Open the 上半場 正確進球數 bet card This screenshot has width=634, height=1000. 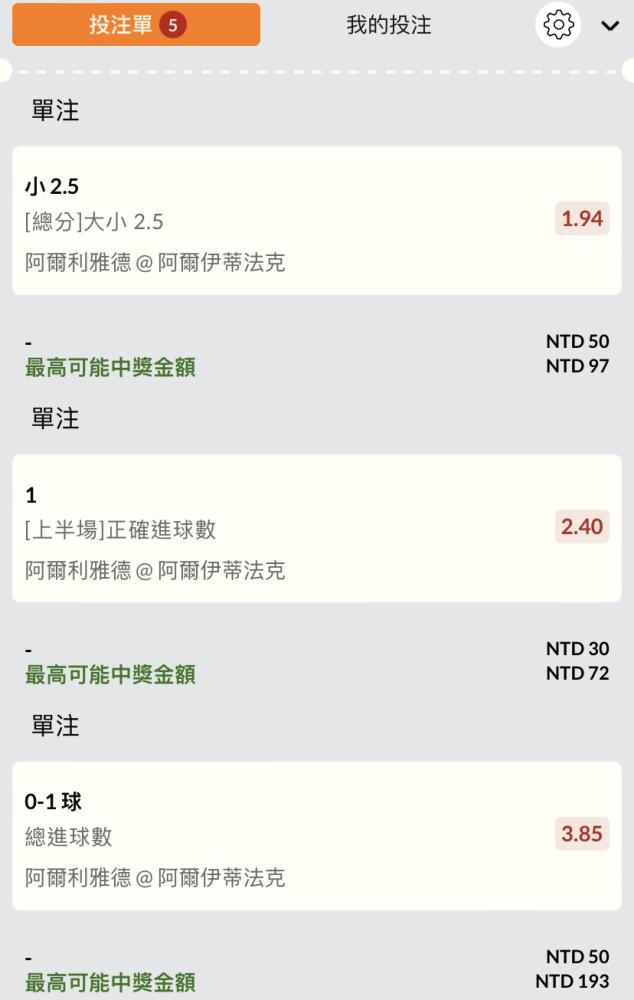pos(316,528)
